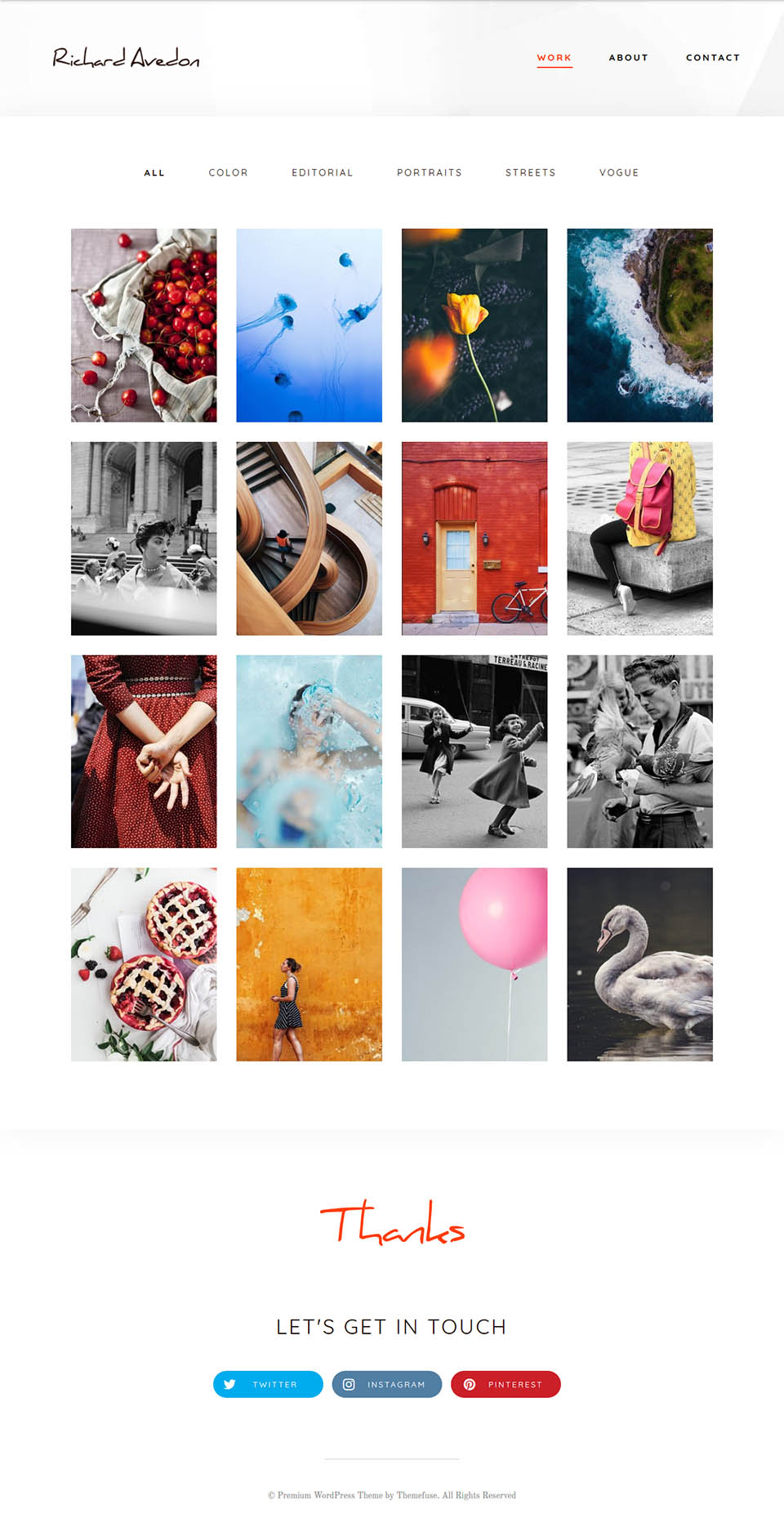Visit the Twitter profile
784x1532 pixels.
click(268, 1384)
